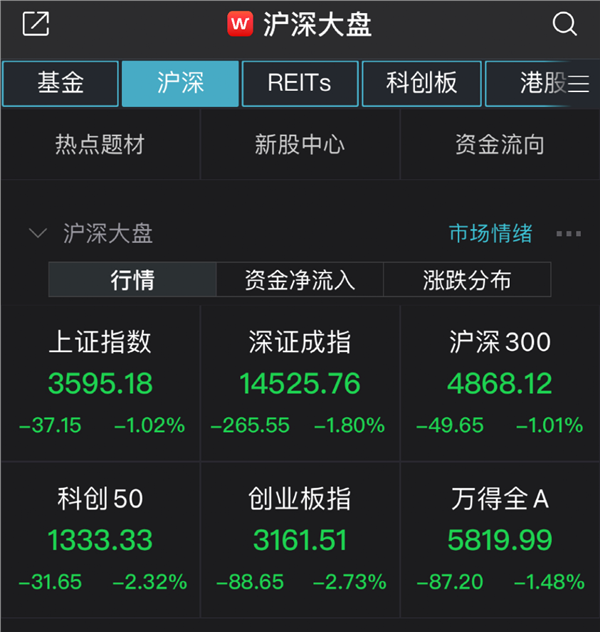600x632 pixels.
Task: View the 万得全 A index card
Action: [x=500, y=539]
